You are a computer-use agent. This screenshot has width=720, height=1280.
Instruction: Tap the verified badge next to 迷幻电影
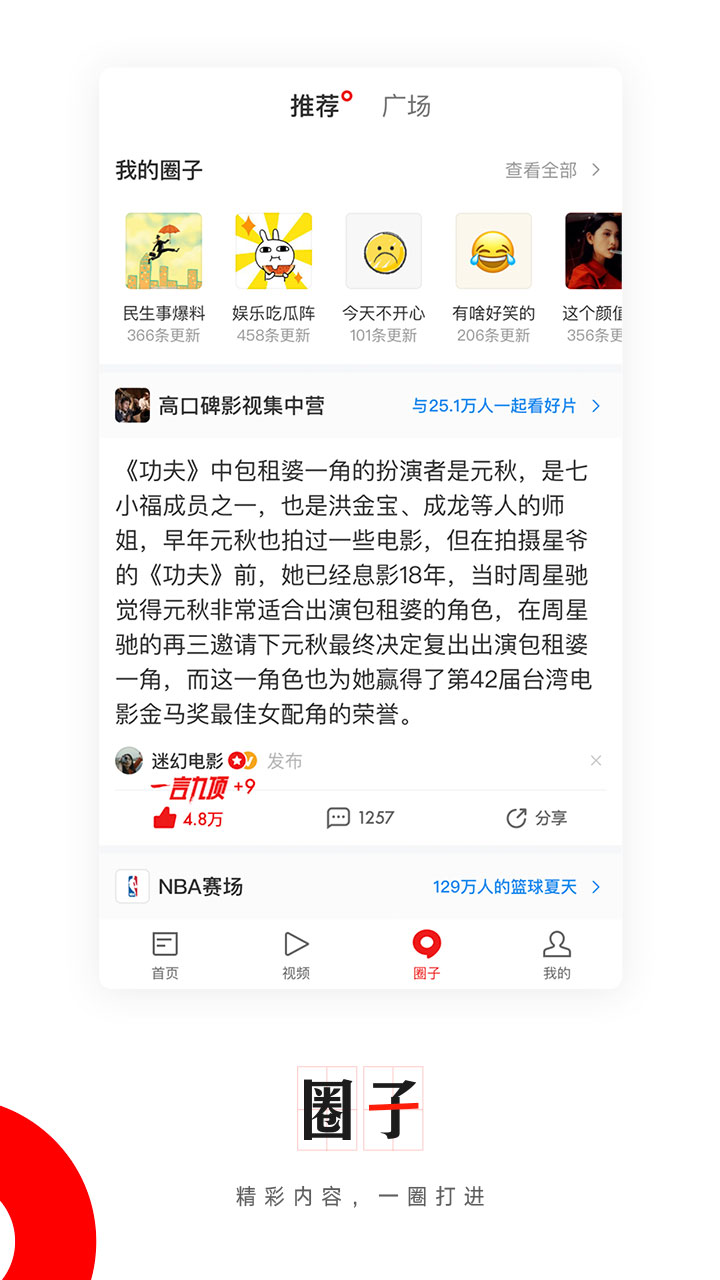(237, 761)
